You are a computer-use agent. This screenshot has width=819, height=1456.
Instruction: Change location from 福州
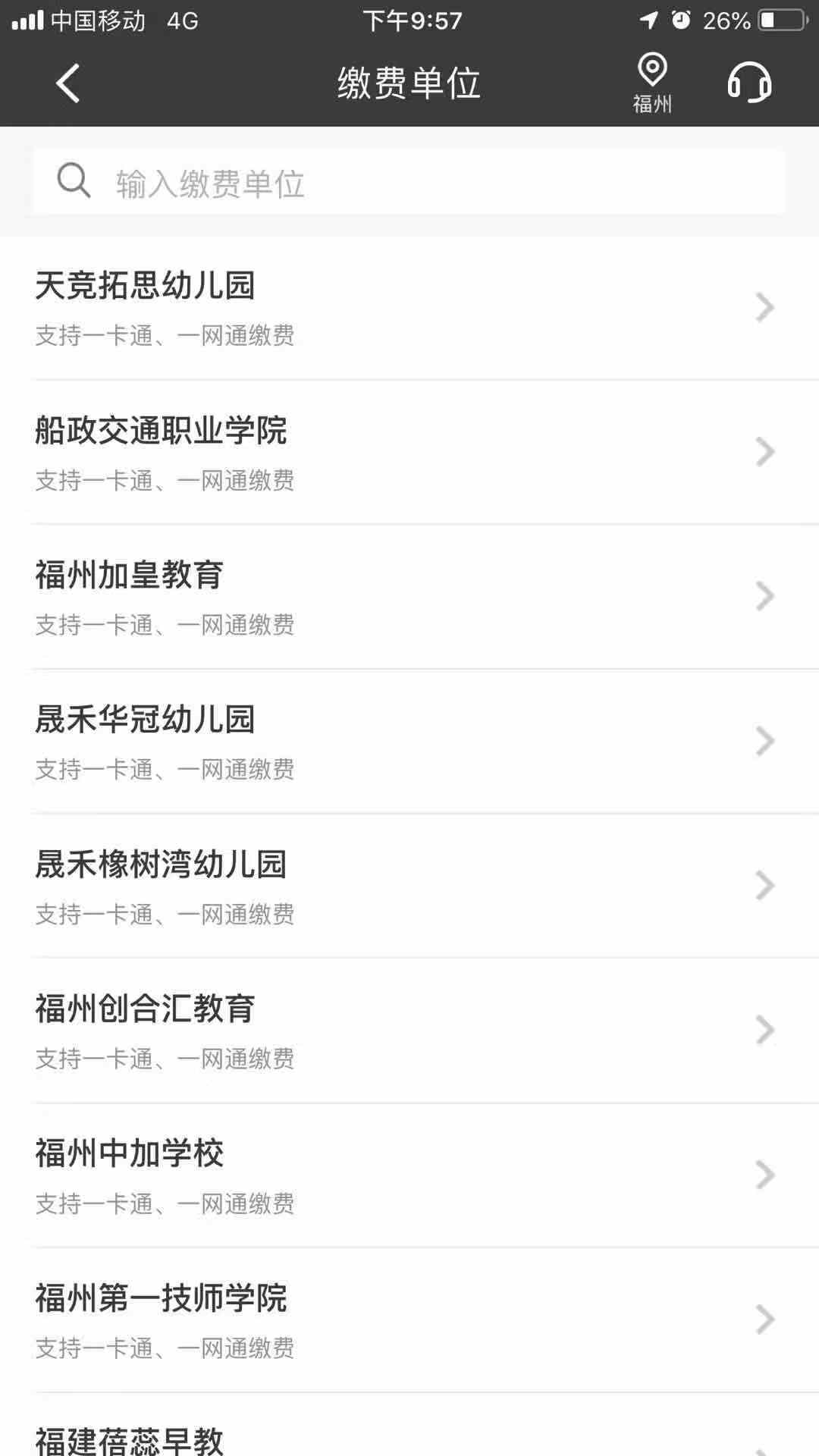pyautogui.click(x=652, y=83)
